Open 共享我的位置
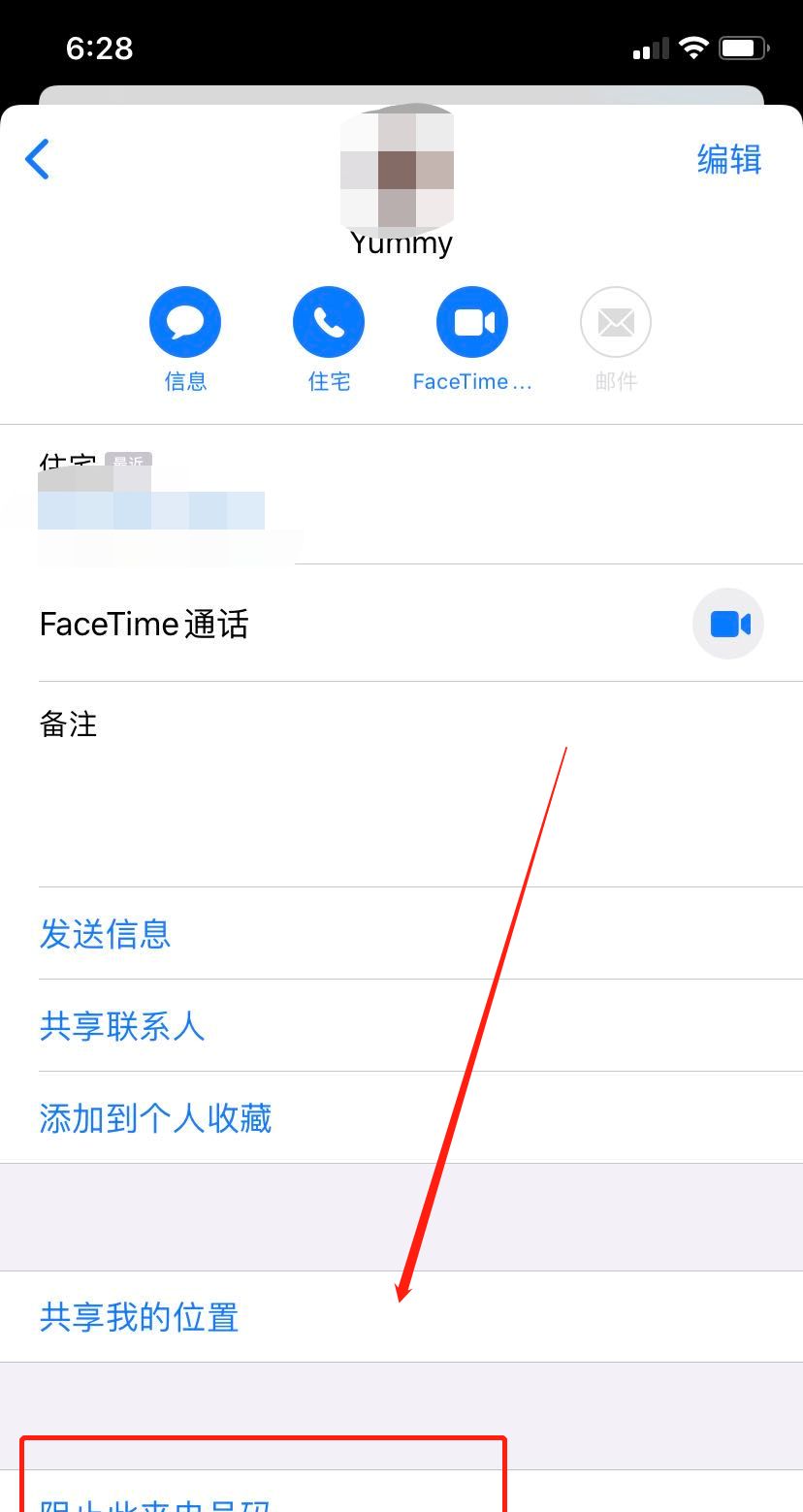Screen dimensions: 803x1512 click(140, 1317)
